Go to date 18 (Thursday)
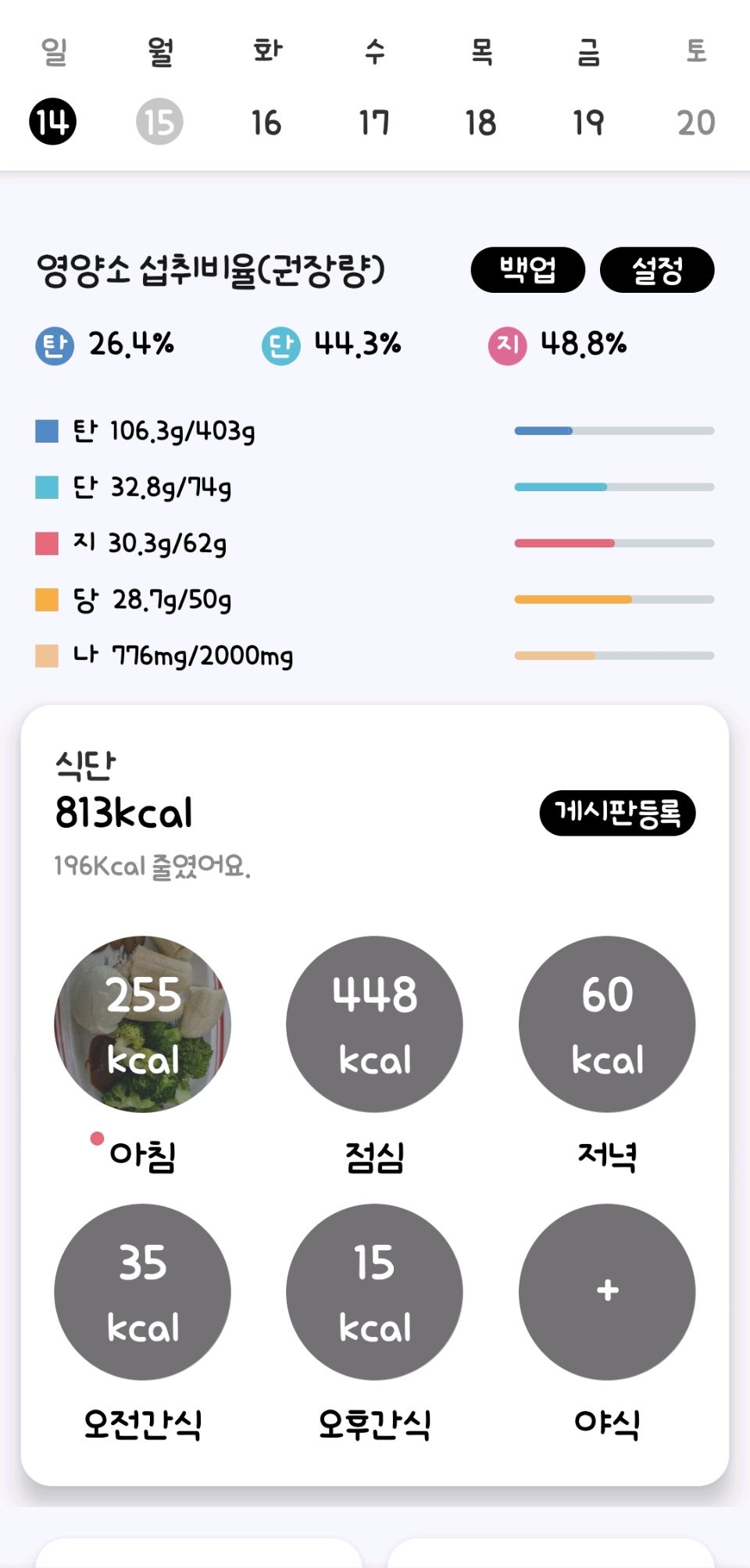The height and width of the screenshot is (1568, 750). (481, 123)
